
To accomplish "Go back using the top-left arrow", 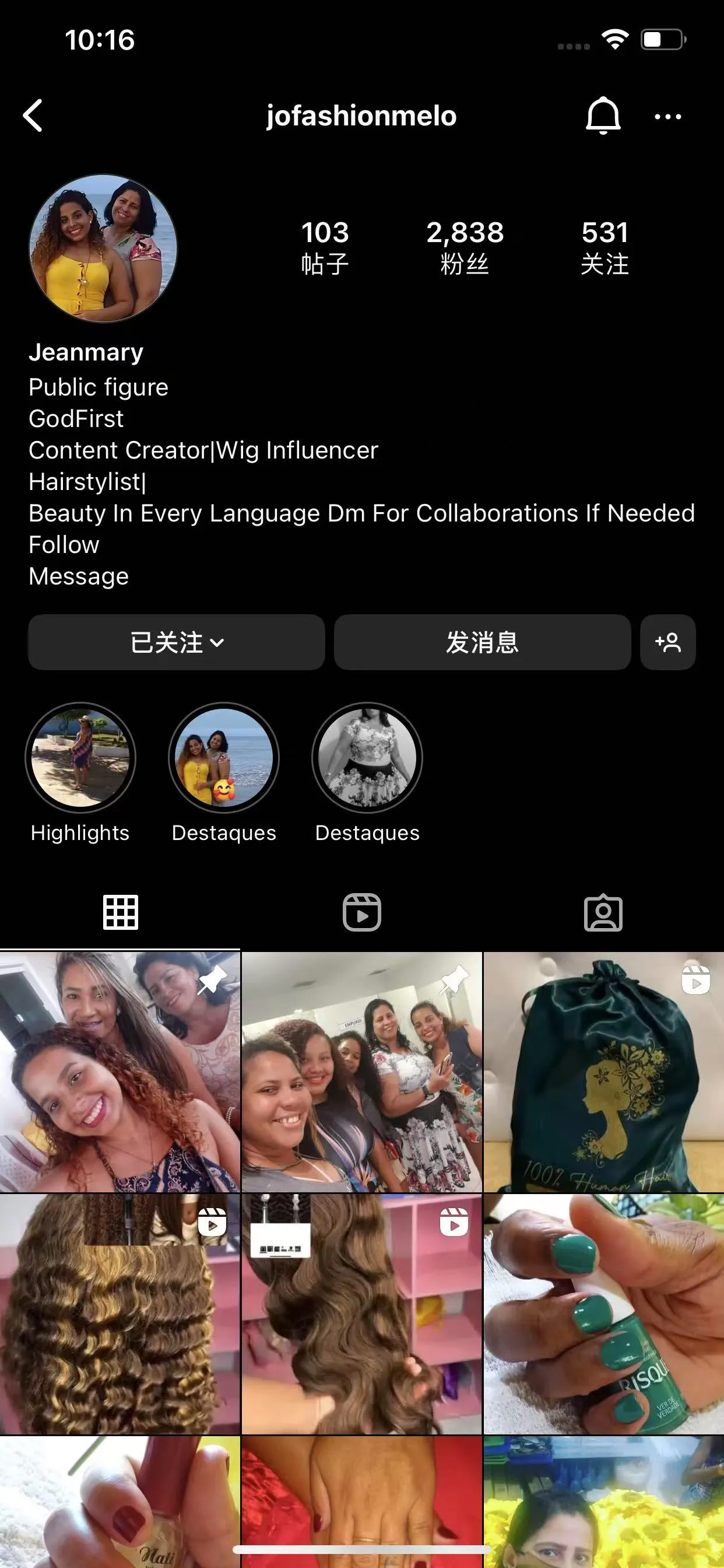I will pos(33,116).
